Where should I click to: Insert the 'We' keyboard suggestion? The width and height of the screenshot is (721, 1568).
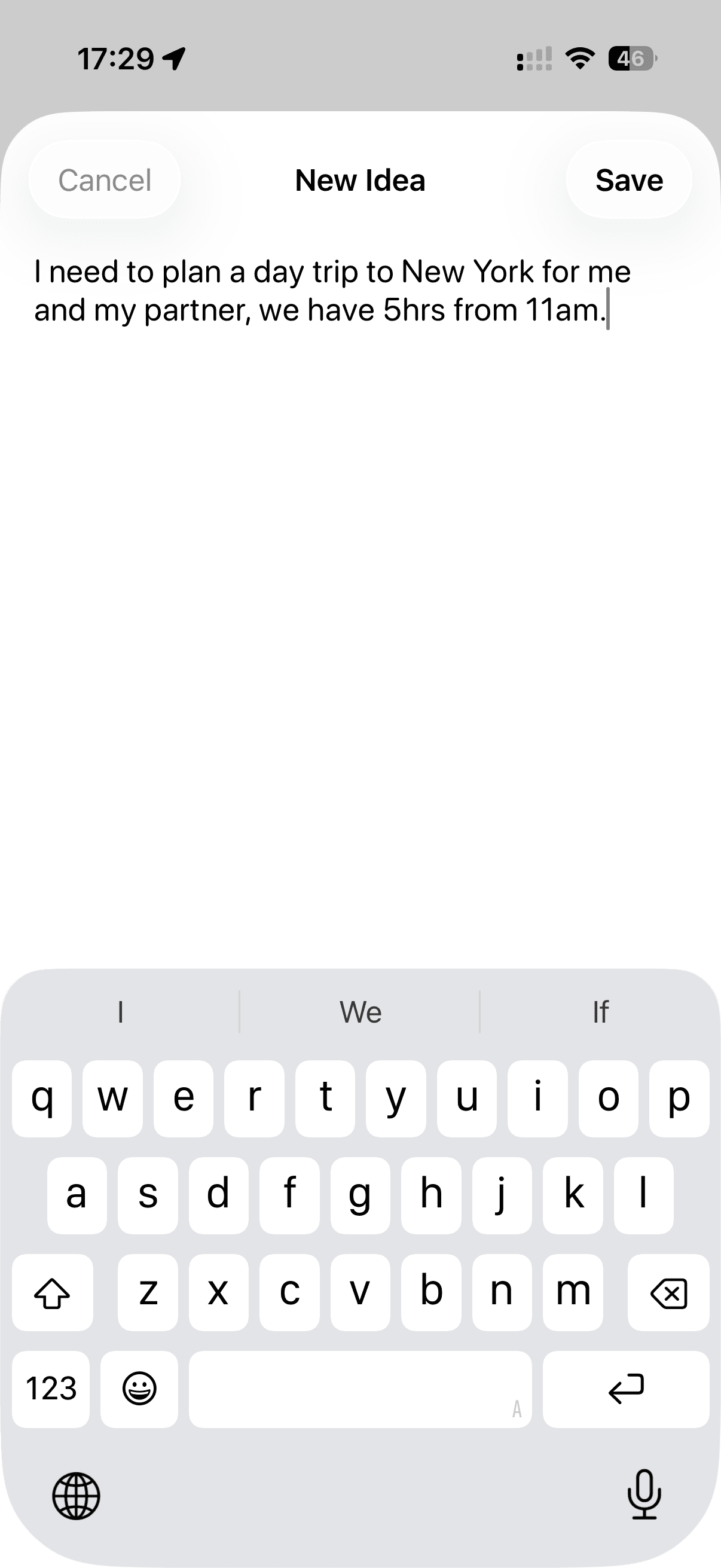pos(360,1012)
